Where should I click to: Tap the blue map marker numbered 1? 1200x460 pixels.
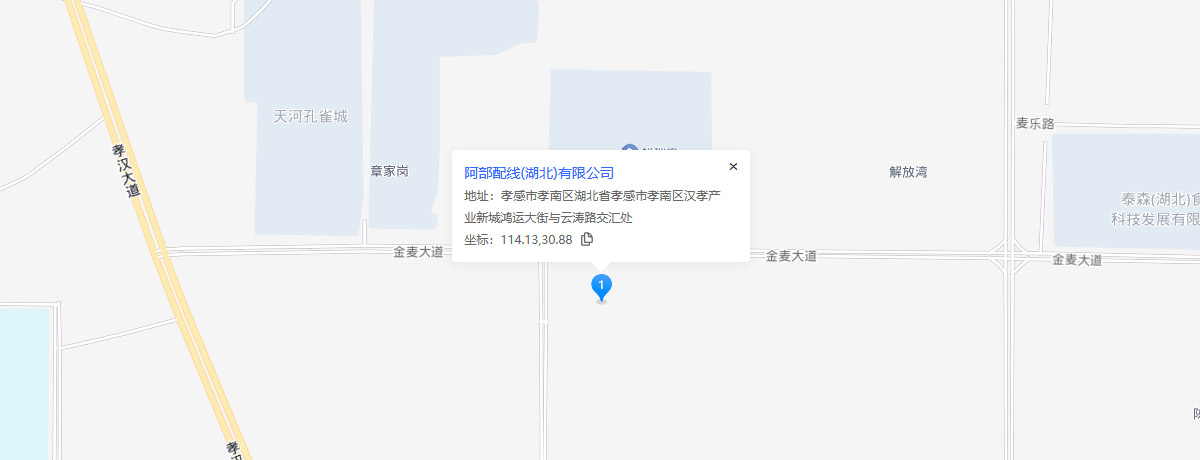(x=601, y=286)
